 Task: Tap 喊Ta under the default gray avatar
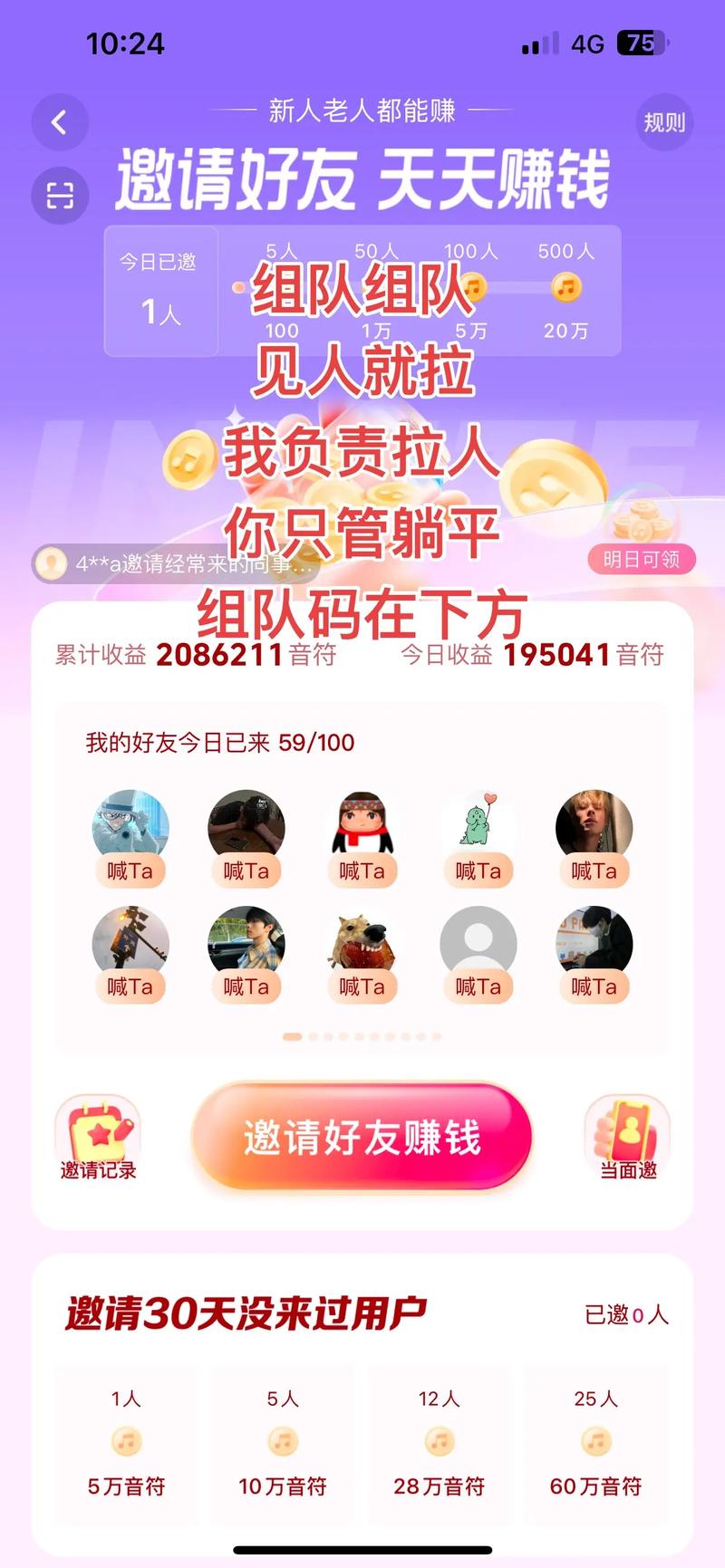(478, 986)
